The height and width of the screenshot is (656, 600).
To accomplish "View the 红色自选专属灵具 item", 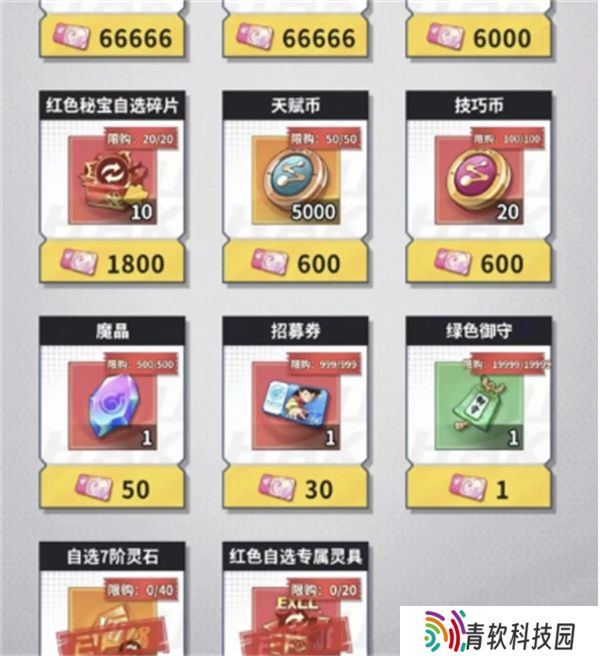I will click(x=295, y=605).
